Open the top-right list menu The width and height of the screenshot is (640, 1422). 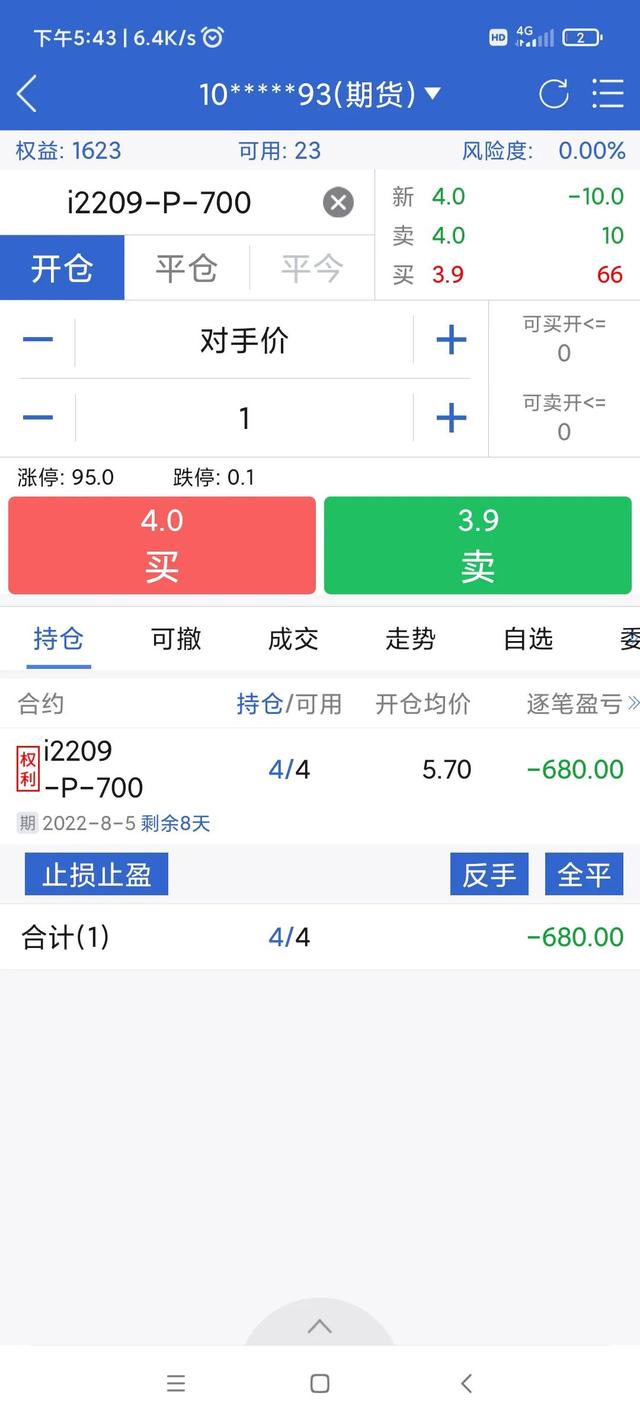607,94
